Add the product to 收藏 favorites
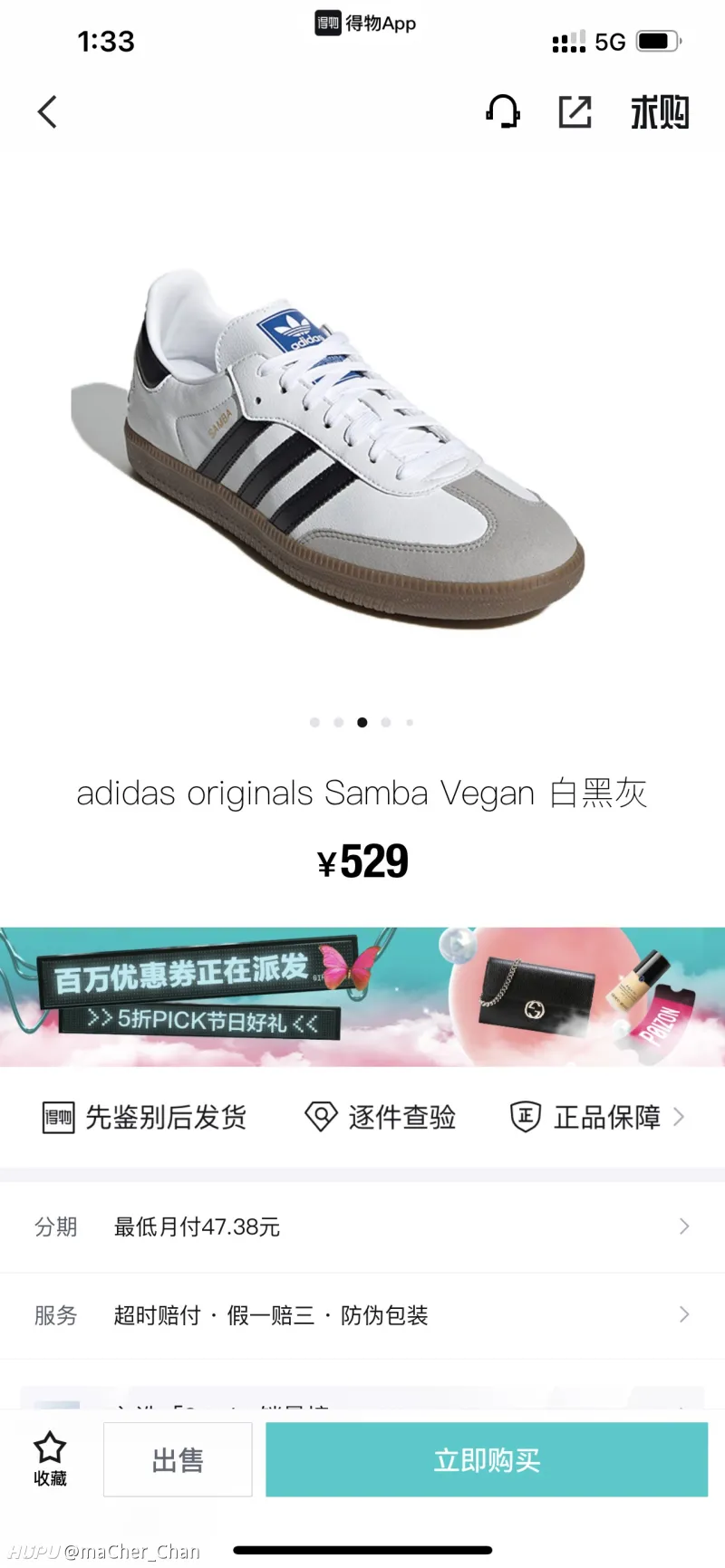 point(50,1458)
